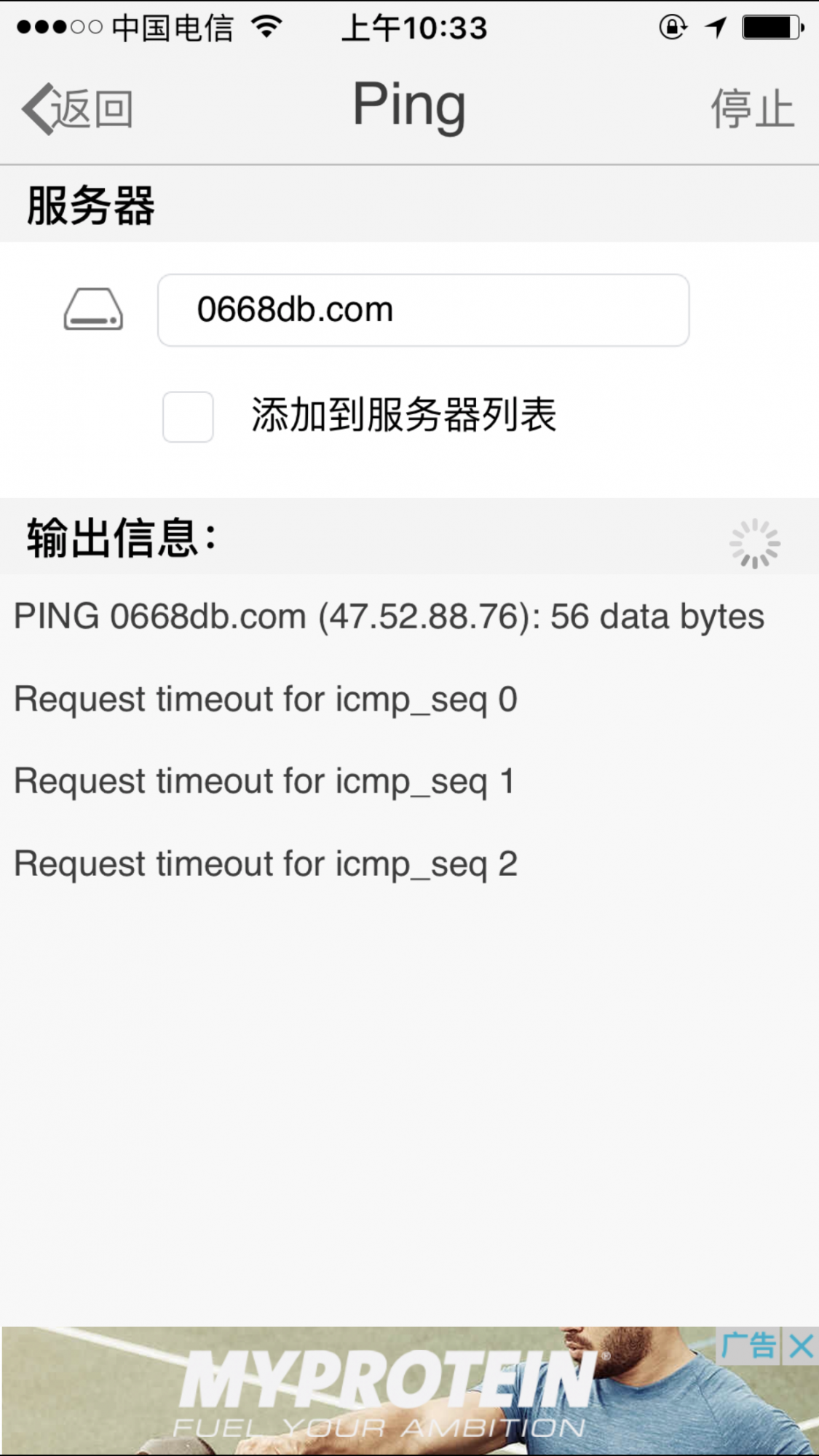Go back using the 返回 button
The width and height of the screenshot is (819, 1456).
[77, 109]
